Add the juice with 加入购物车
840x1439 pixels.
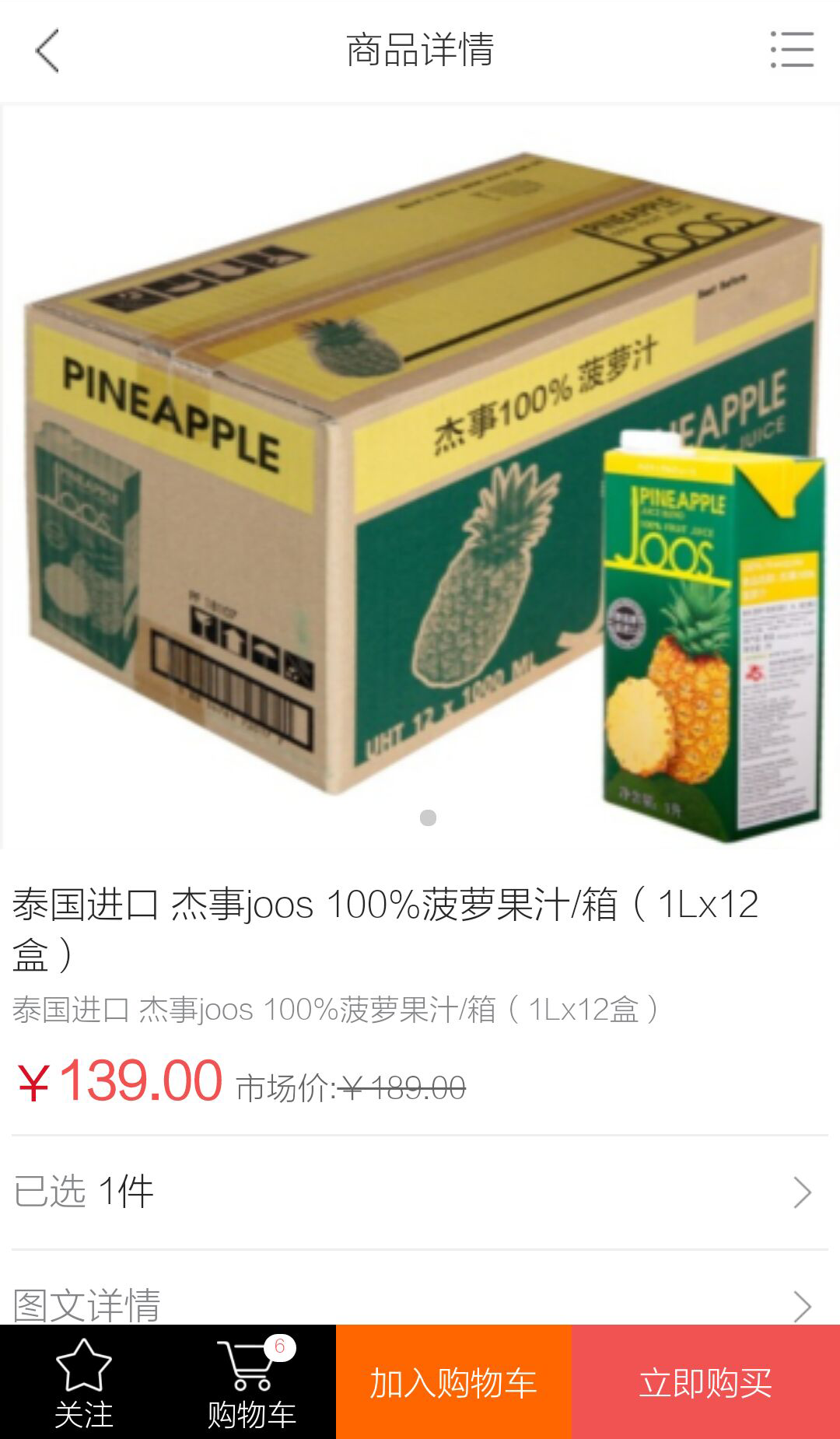[x=453, y=1383]
